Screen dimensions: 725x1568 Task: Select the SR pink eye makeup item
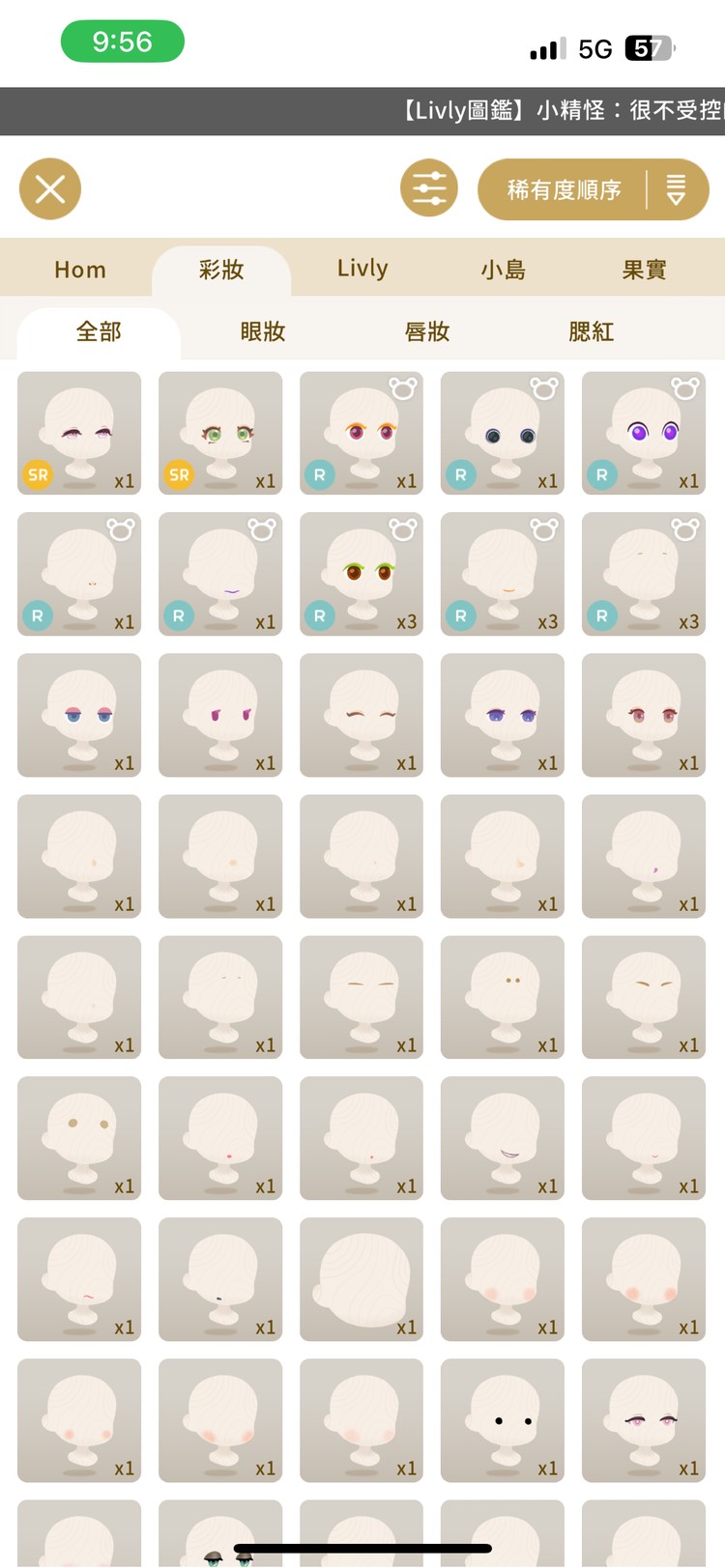click(79, 433)
